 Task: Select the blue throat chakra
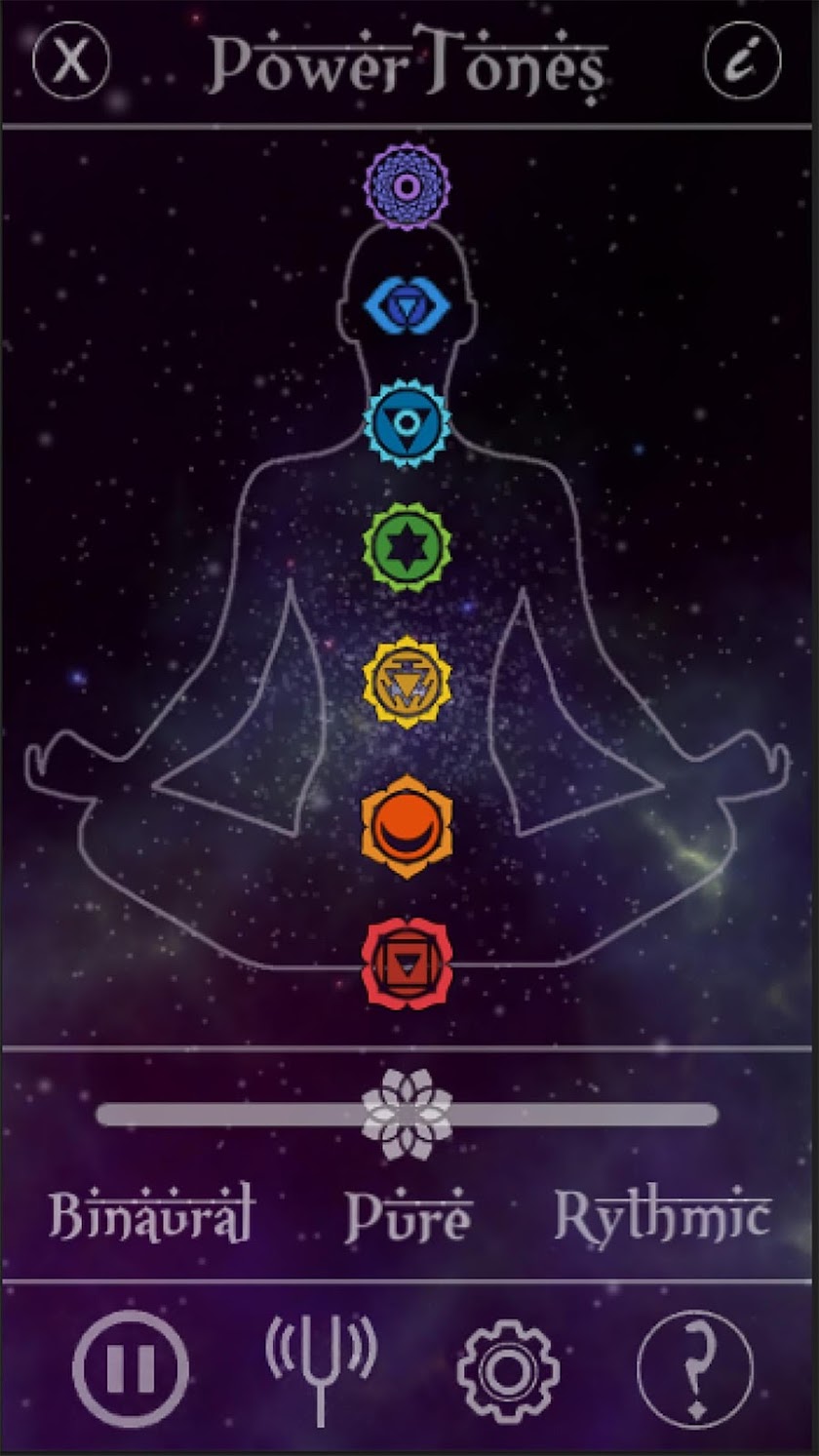point(408,421)
